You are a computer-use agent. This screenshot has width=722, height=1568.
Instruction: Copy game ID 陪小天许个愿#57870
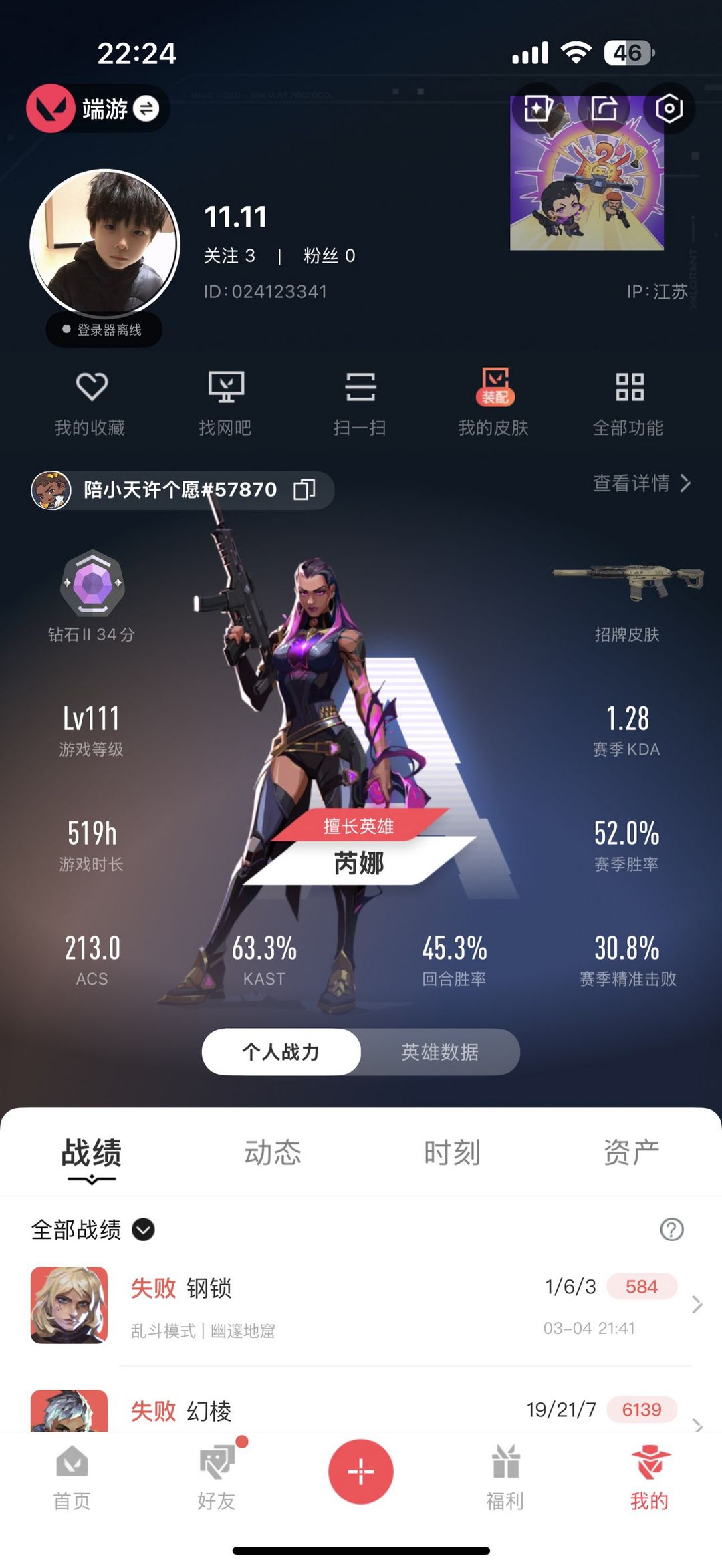(x=304, y=490)
